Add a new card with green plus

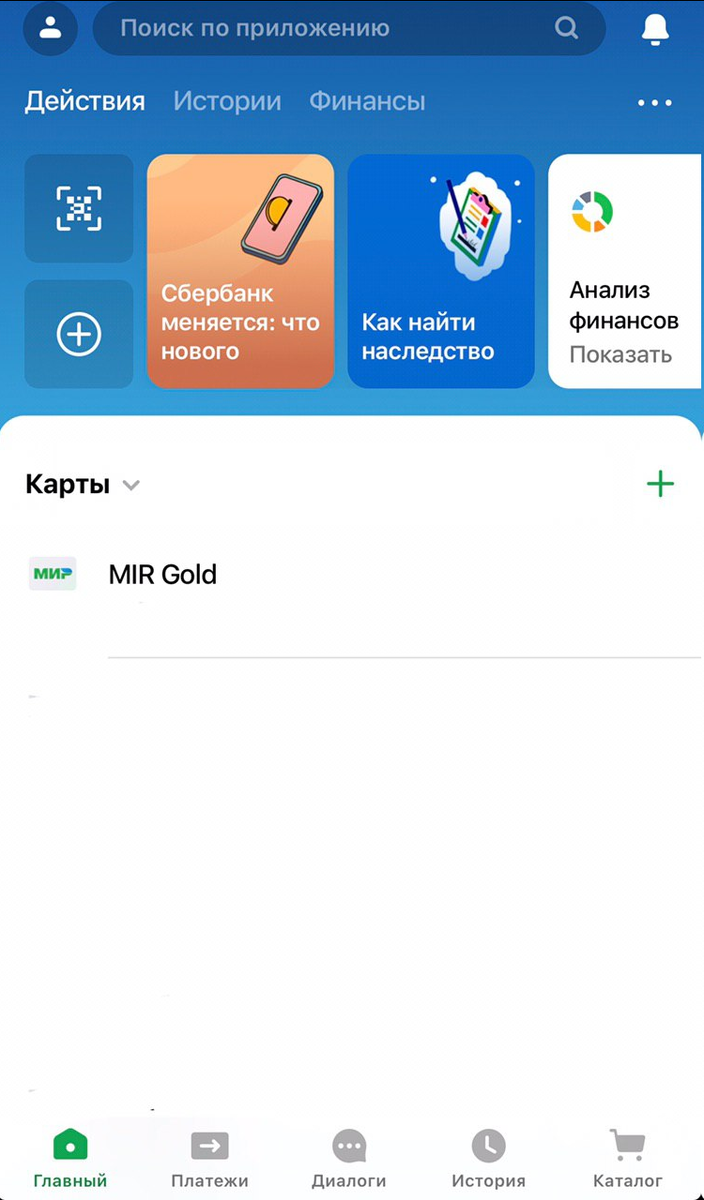[660, 484]
